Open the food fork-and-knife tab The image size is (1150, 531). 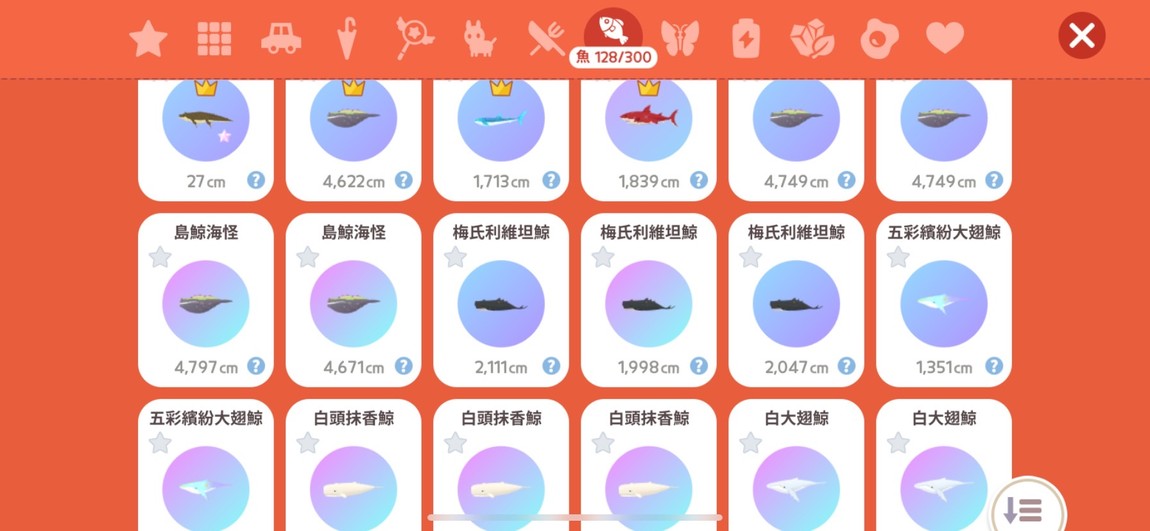tap(546, 39)
